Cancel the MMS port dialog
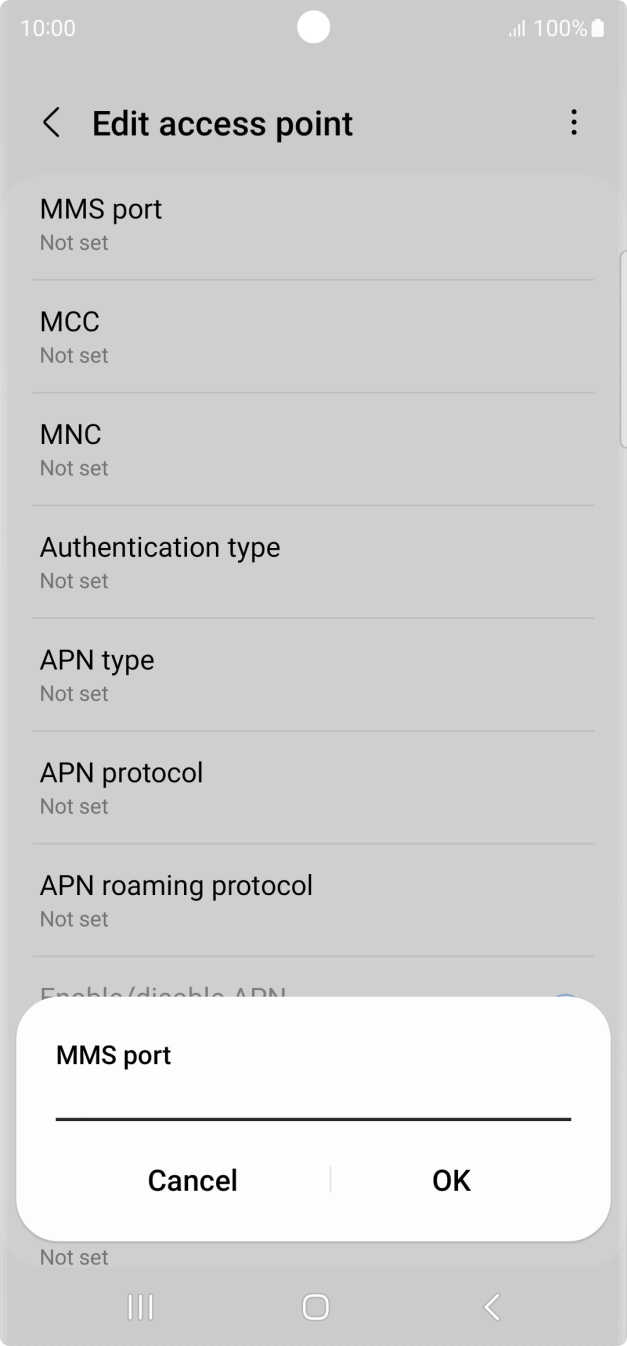 tap(192, 1180)
